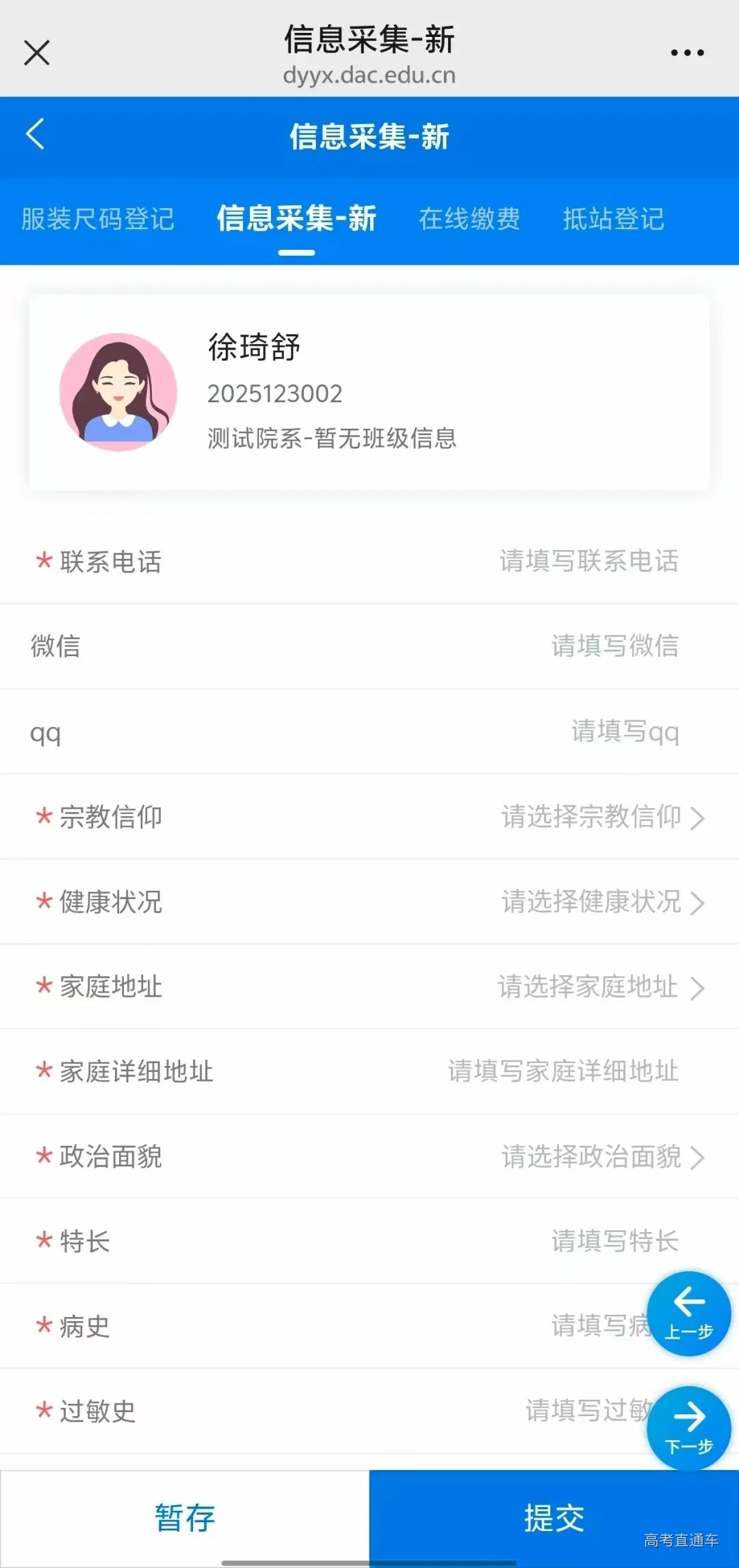Image resolution: width=739 pixels, height=1568 pixels.
Task: Tap the 上一步 floating arrow button
Action: pos(689,1314)
